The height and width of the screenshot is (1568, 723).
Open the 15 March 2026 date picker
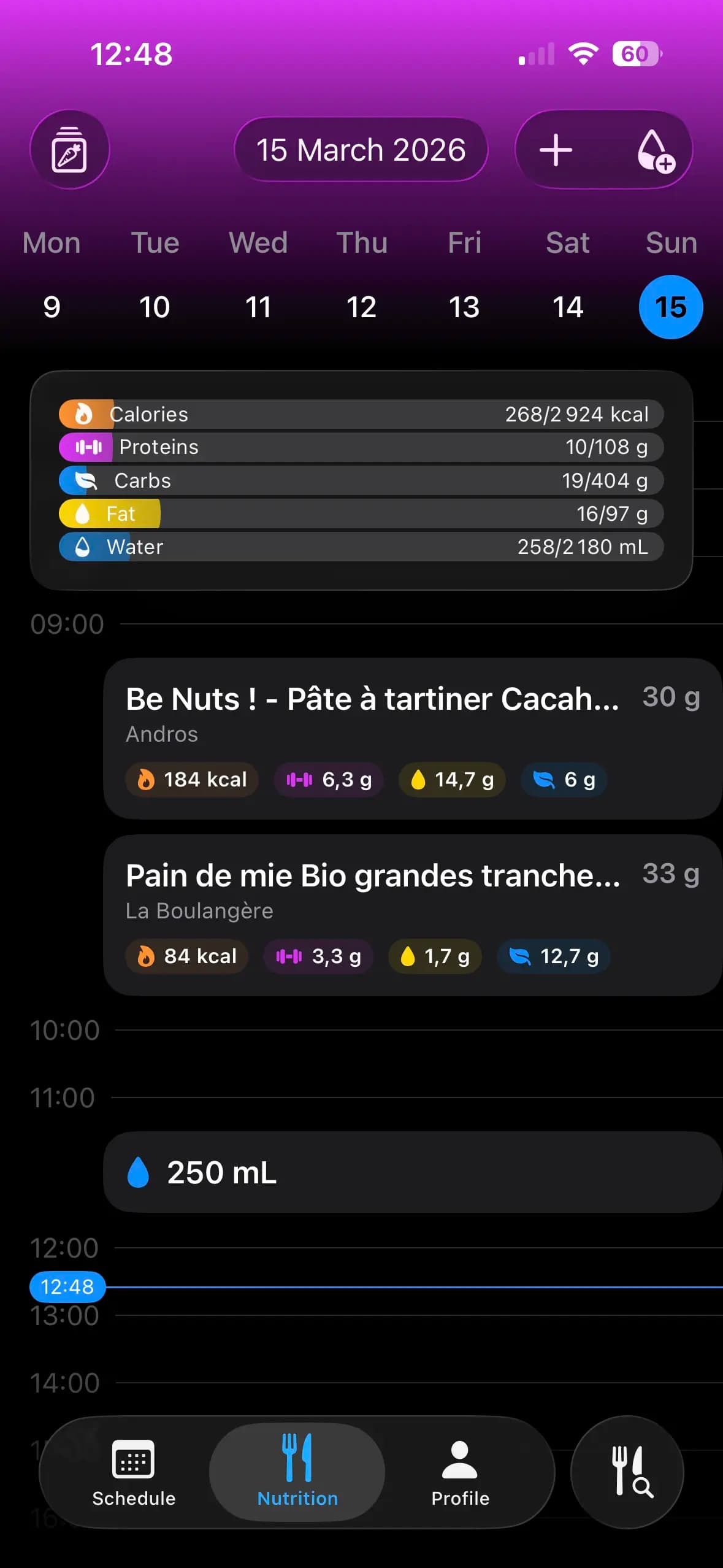361,150
